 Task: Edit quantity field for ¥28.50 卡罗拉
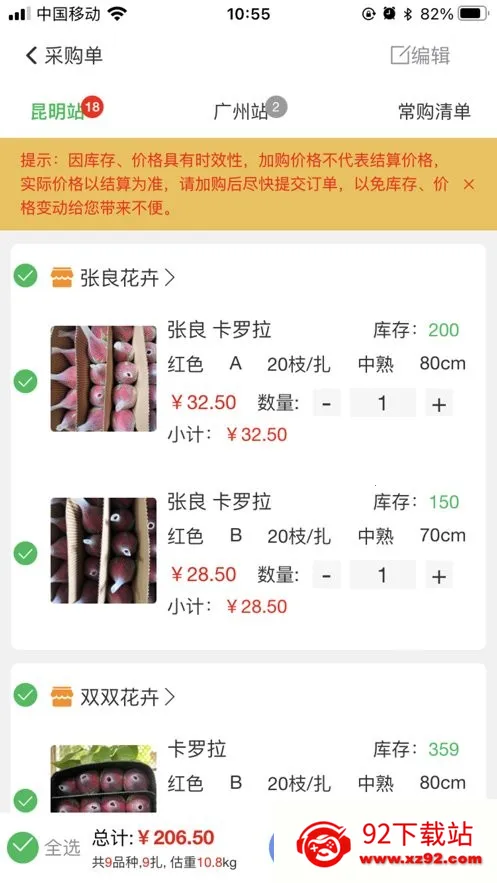[383, 576]
